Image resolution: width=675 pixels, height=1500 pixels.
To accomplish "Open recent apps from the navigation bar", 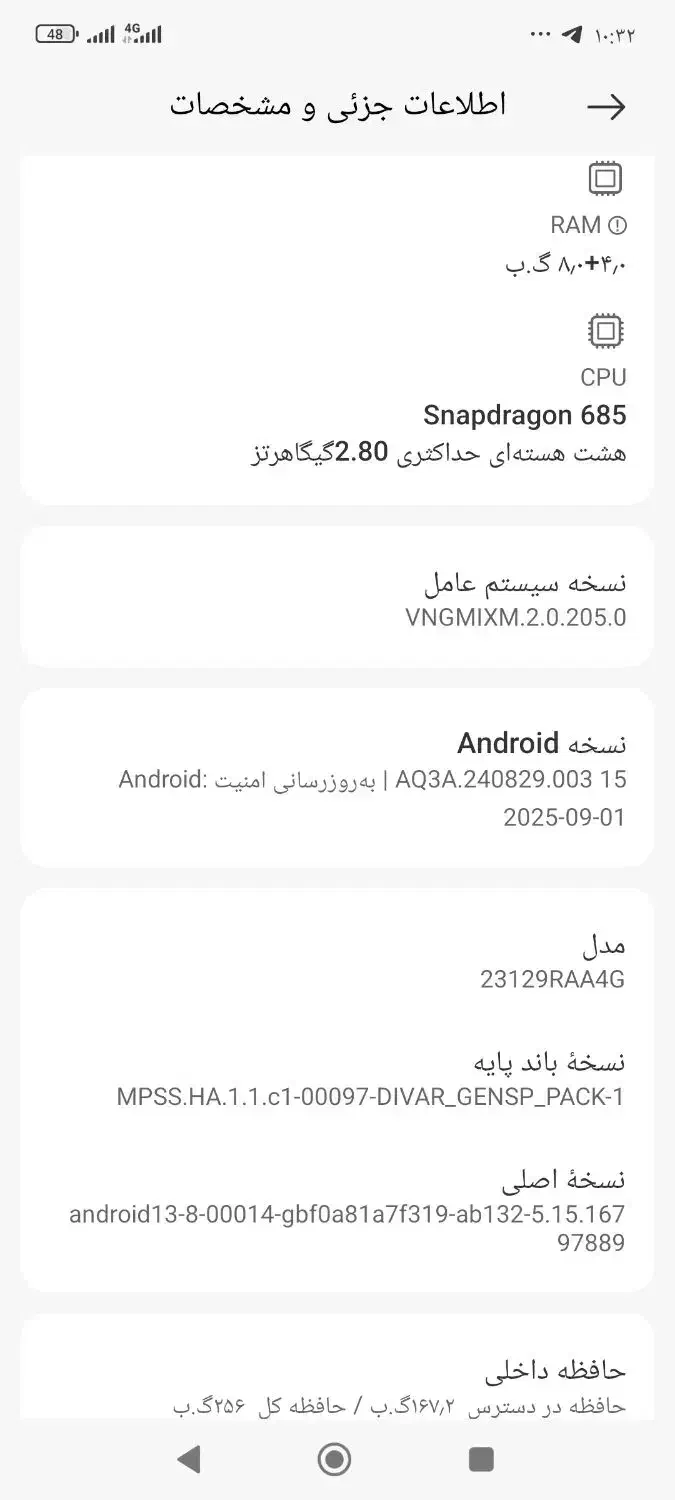I will click(481, 1459).
